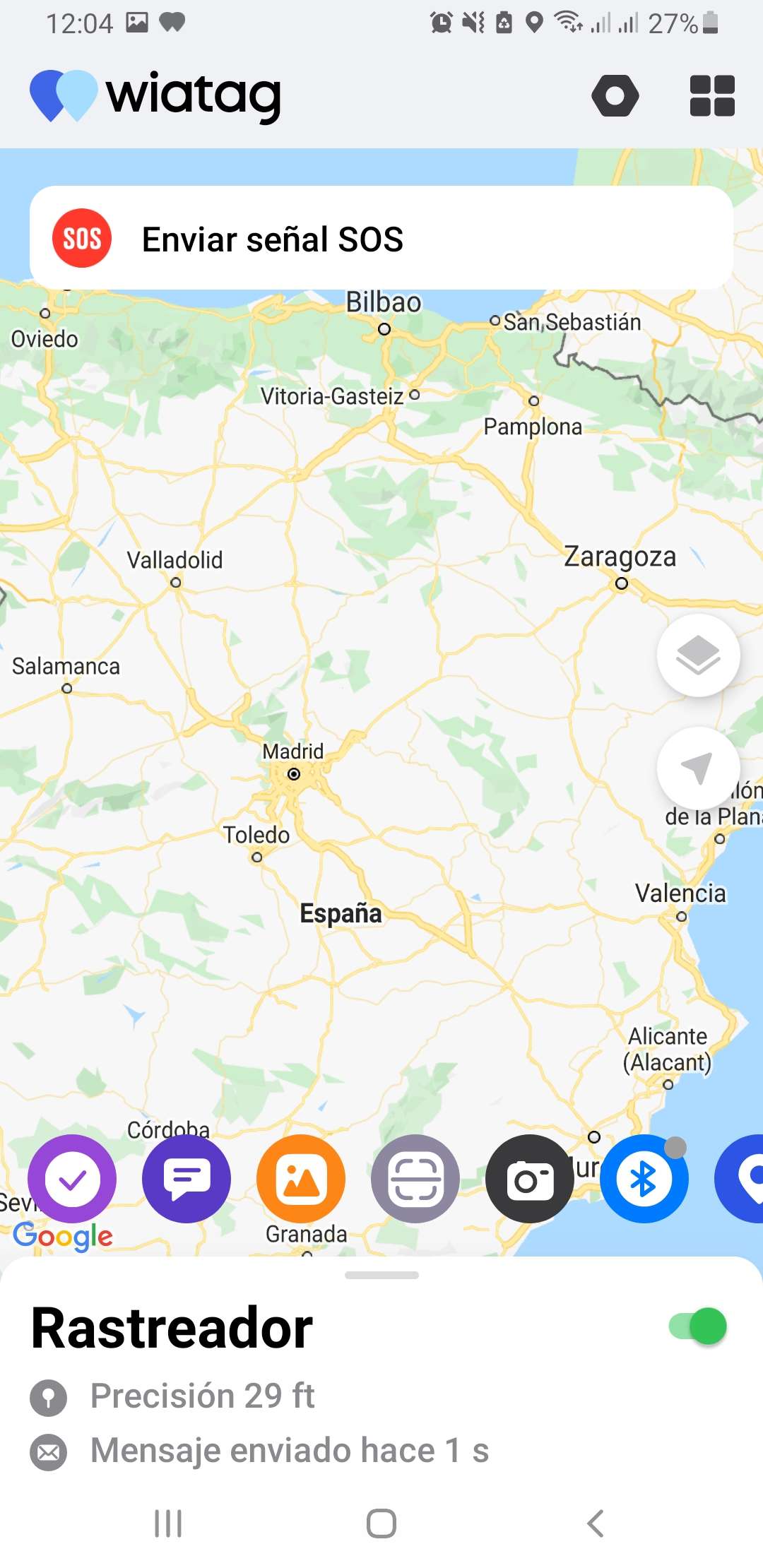Expand the Rastreador panel handle
This screenshot has width=763, height=1568.
click(x=381, y=1275)
